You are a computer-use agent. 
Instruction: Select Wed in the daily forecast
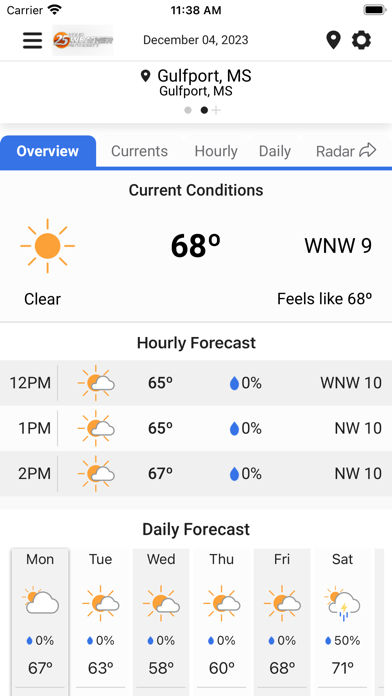(x=161, y=621)
